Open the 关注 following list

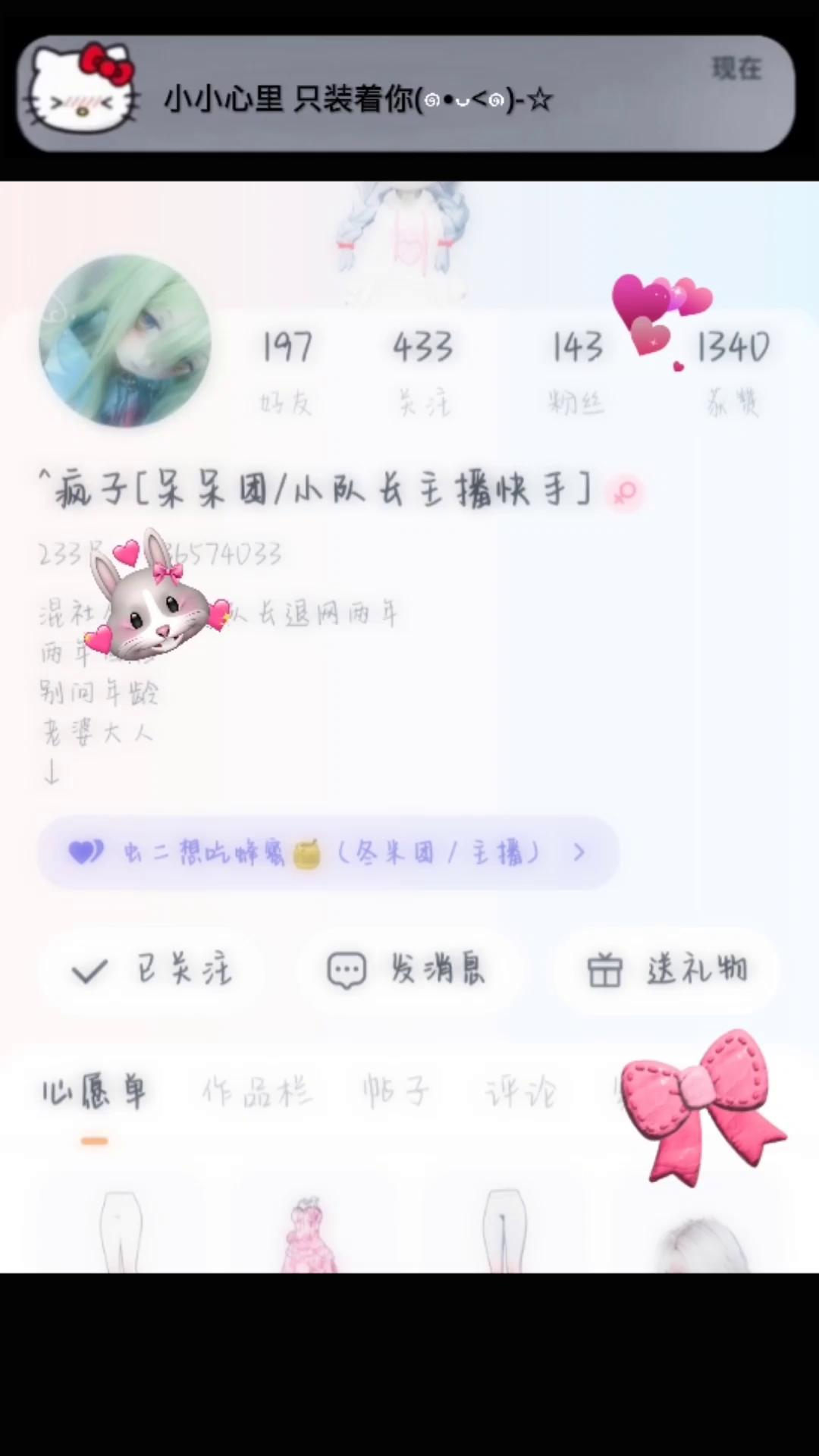(423, 369)
